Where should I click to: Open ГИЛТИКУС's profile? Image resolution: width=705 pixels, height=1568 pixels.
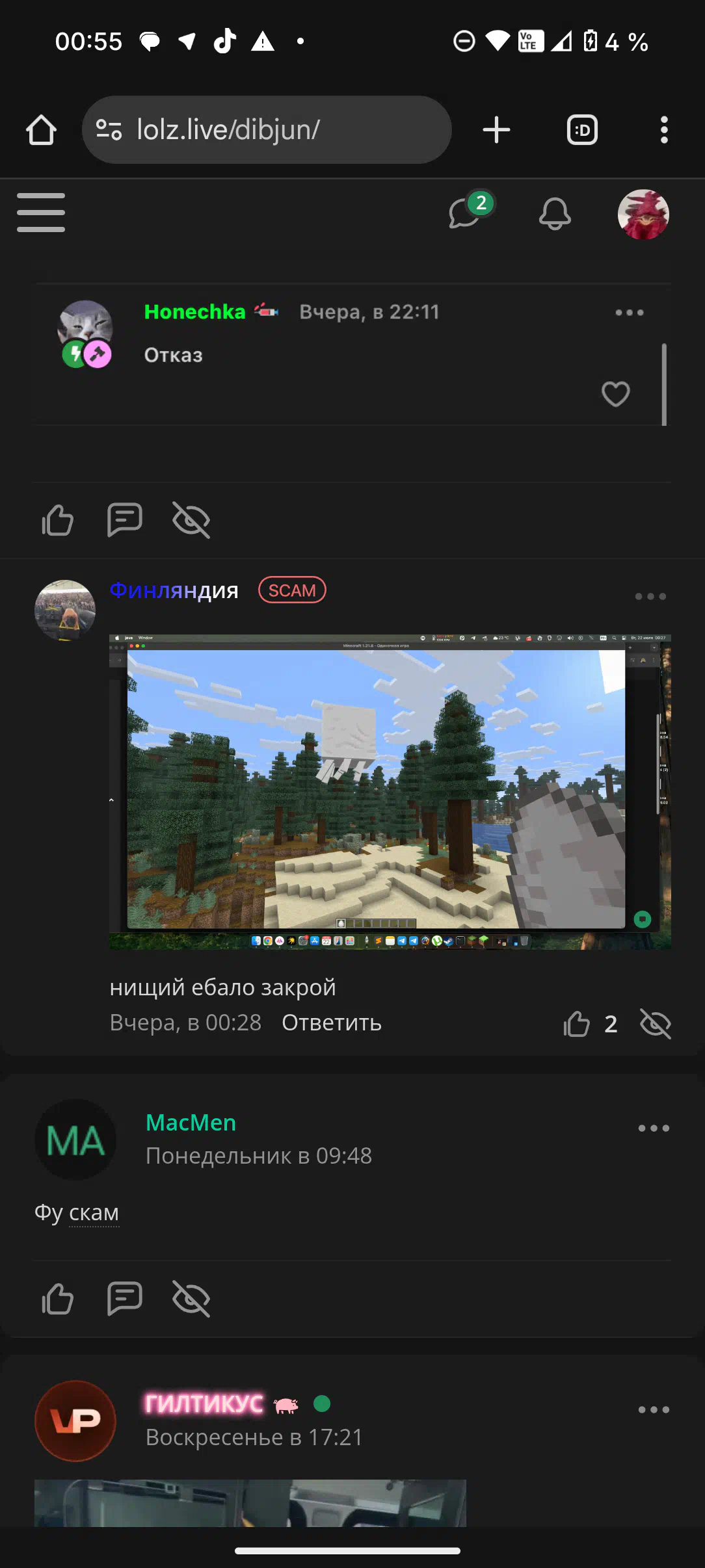(204, 1404)
